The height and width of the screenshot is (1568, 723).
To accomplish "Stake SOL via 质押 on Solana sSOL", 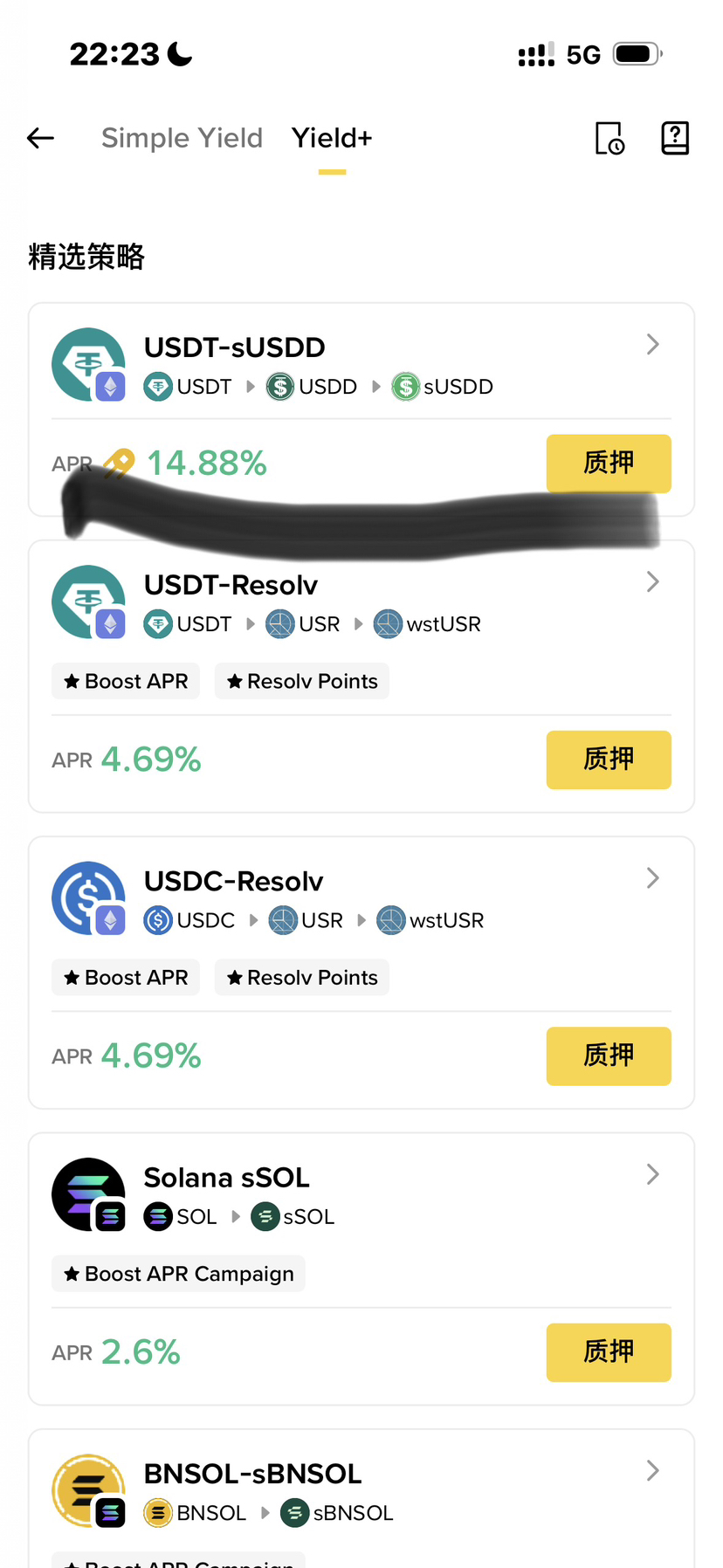I will point(609,1352).
